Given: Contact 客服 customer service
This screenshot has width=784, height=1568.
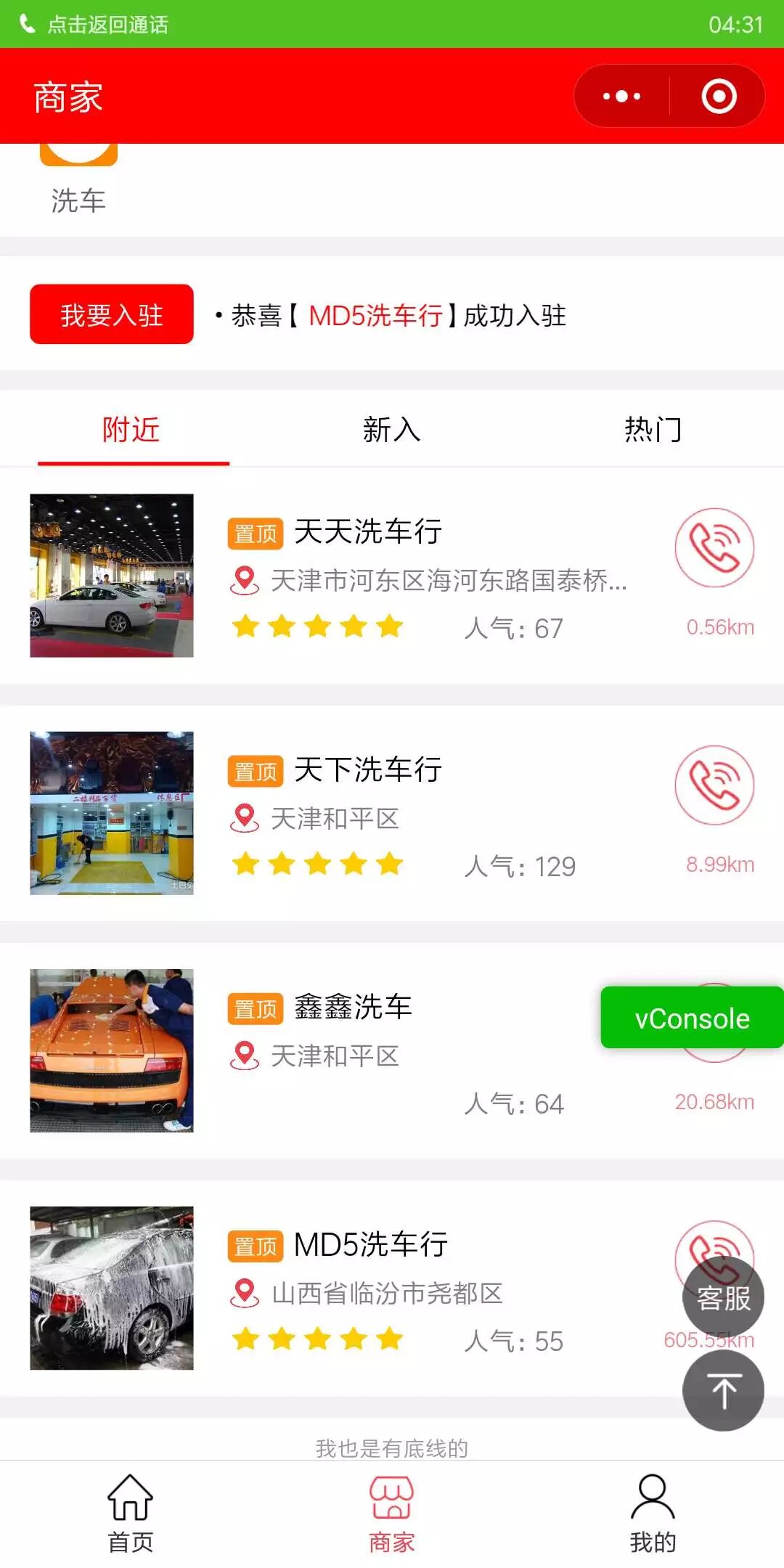Looking at the screenshot, I should 723,1298.
